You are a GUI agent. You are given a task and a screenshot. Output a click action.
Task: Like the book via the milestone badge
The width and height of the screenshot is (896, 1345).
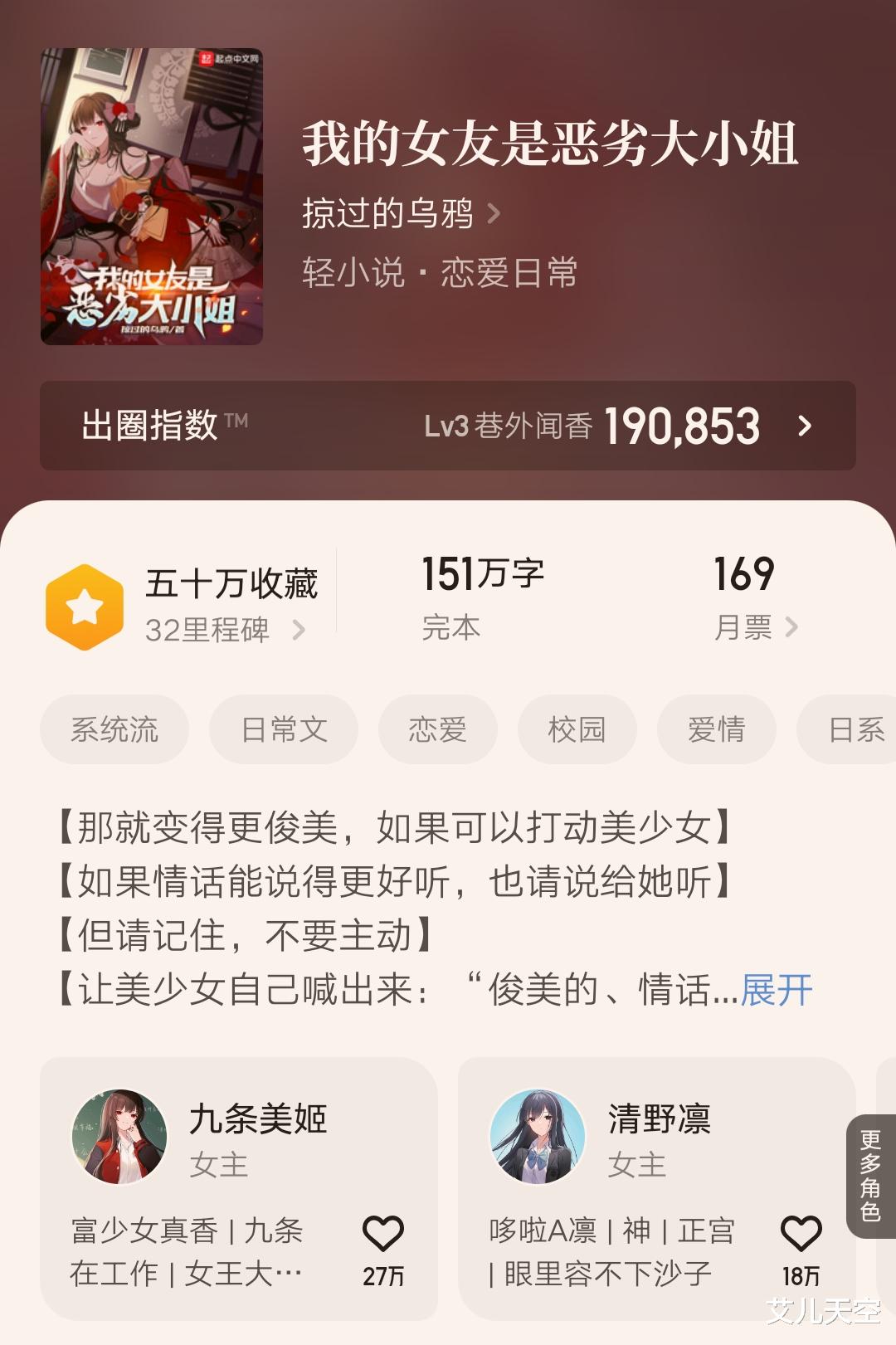click(83, 606)
